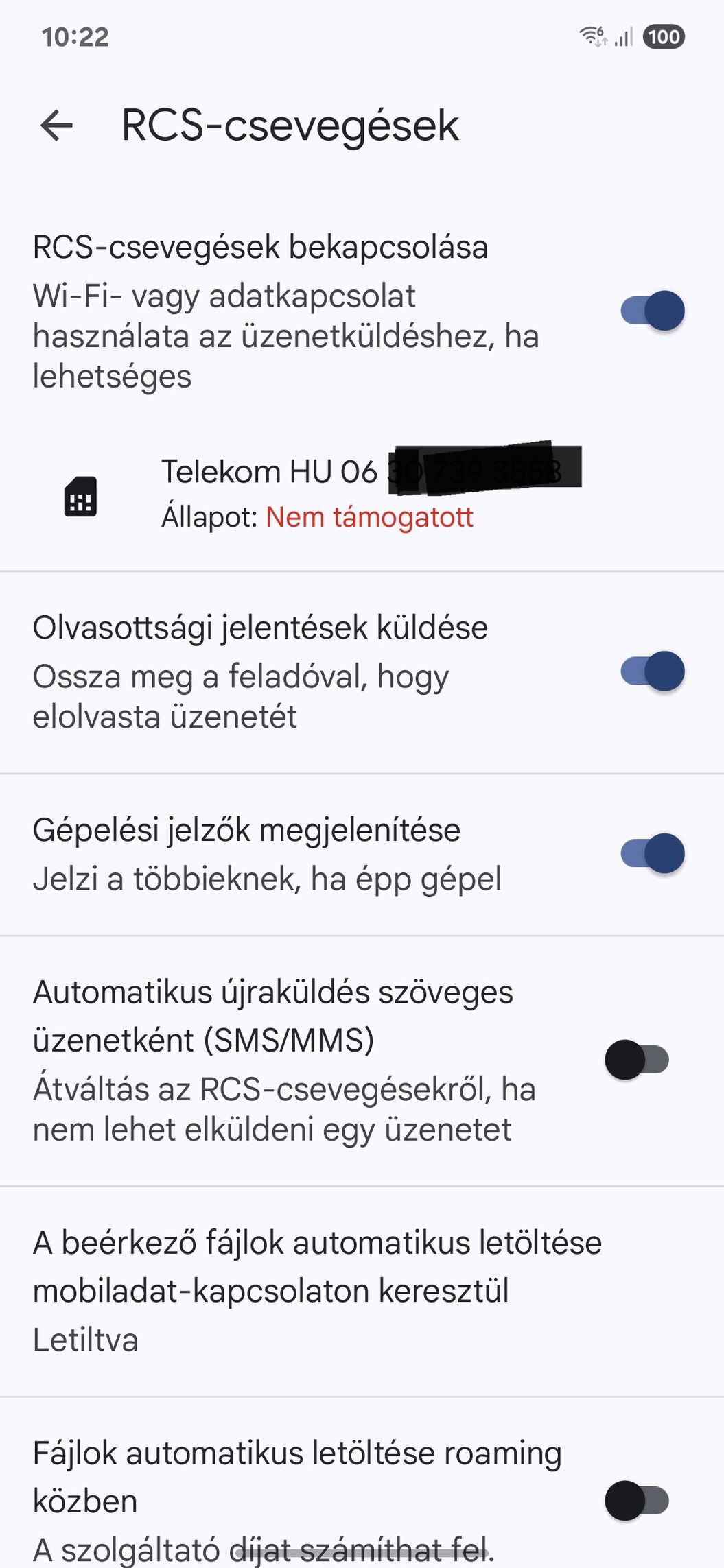Open the Telekom HU SIM status row
The width and height of the screenshot is (724, 1568).
[x=362, y=494]
